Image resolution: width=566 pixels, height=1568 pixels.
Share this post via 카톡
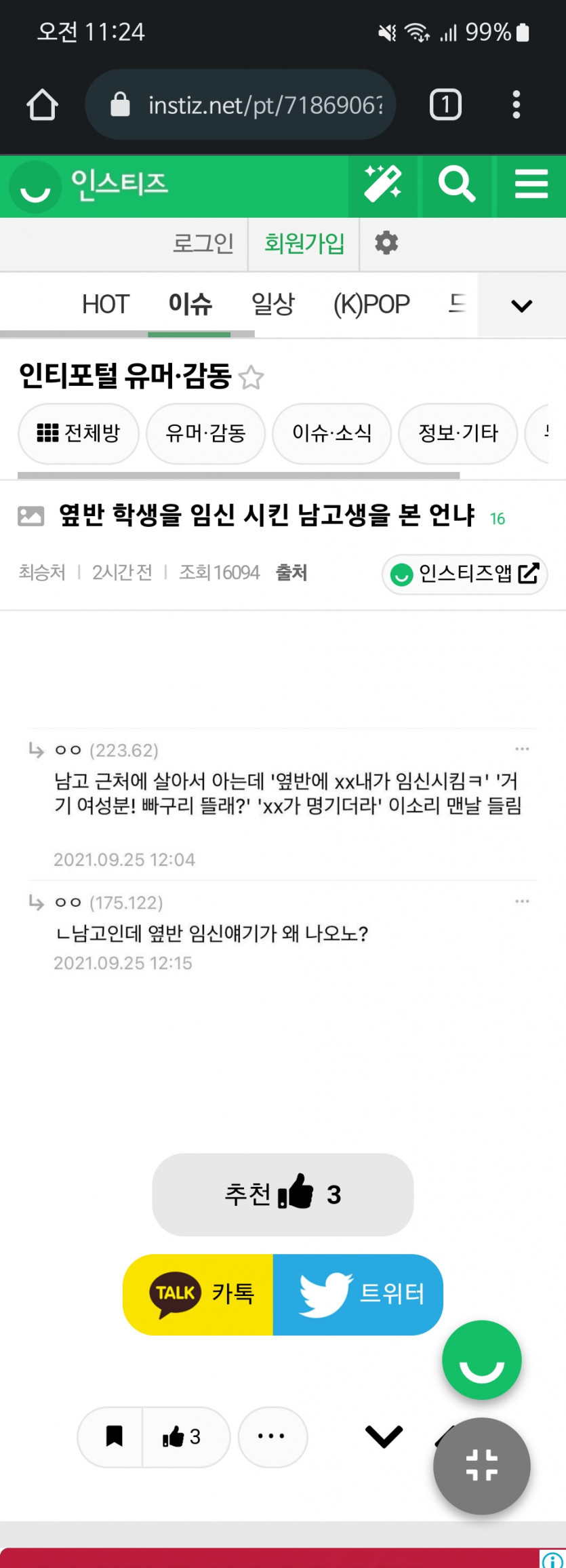click(x=198, y=1294)
